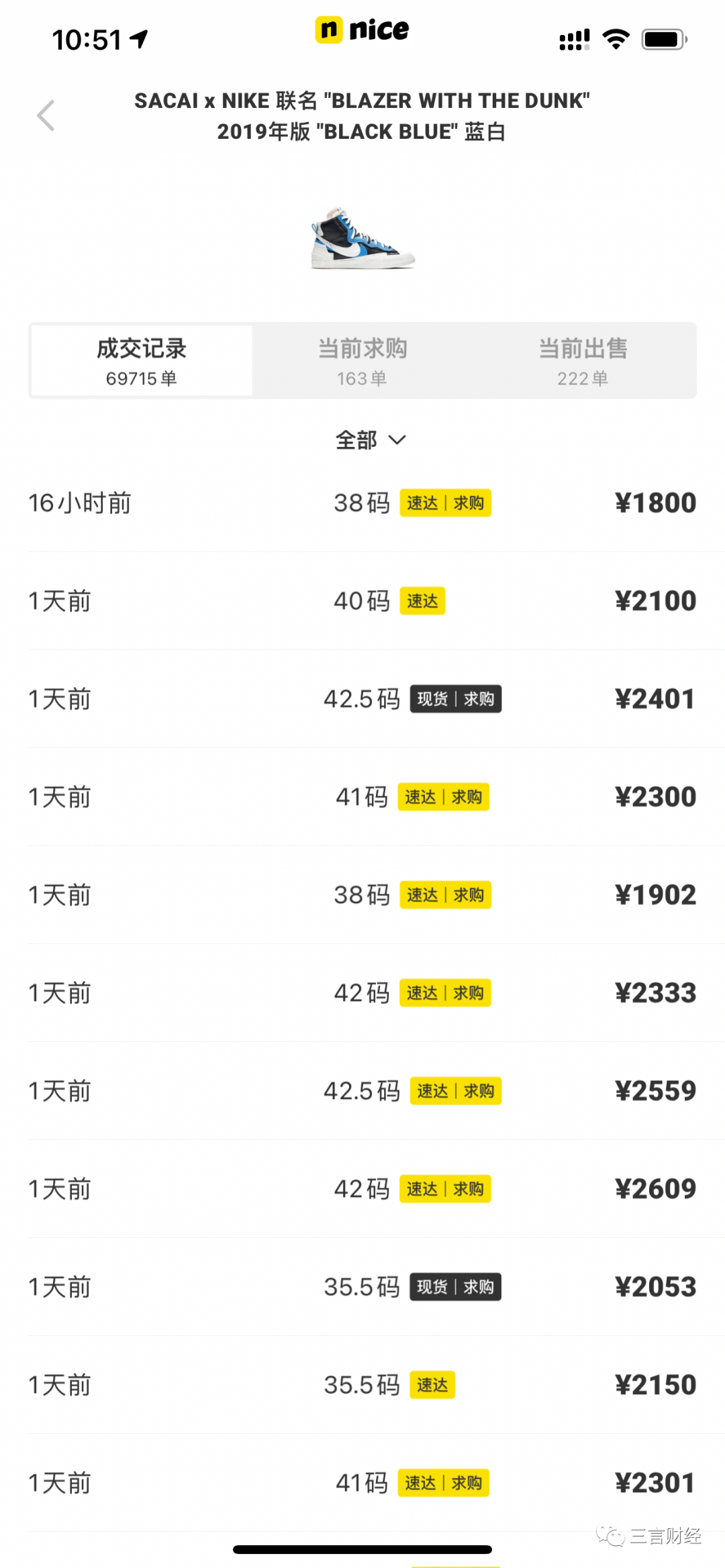725x1568 pixels.
Task: Open the SACAI x NIKE shoe image
Action: (x=362, y=238)
